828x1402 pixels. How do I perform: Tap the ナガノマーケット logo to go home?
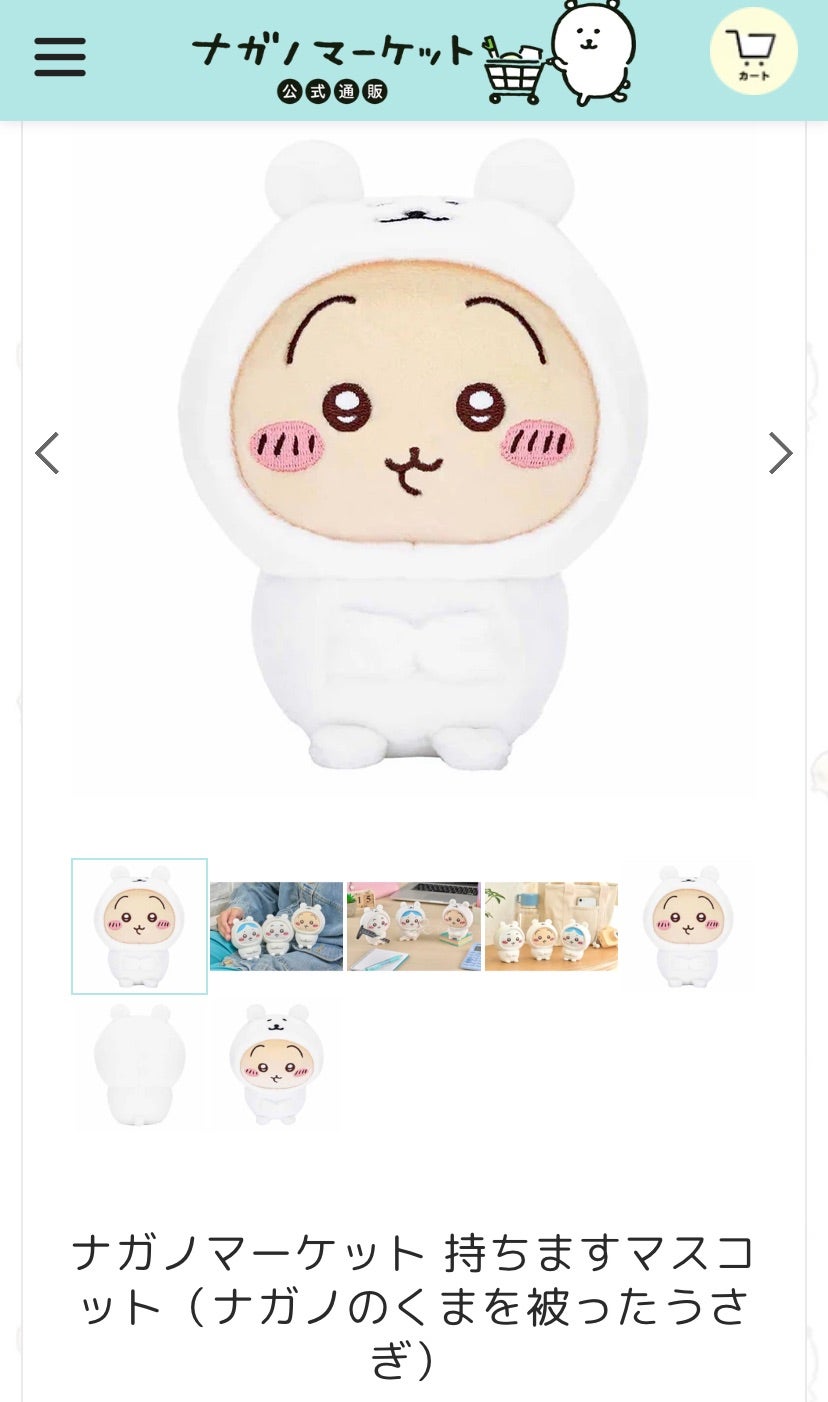(414, 55)
